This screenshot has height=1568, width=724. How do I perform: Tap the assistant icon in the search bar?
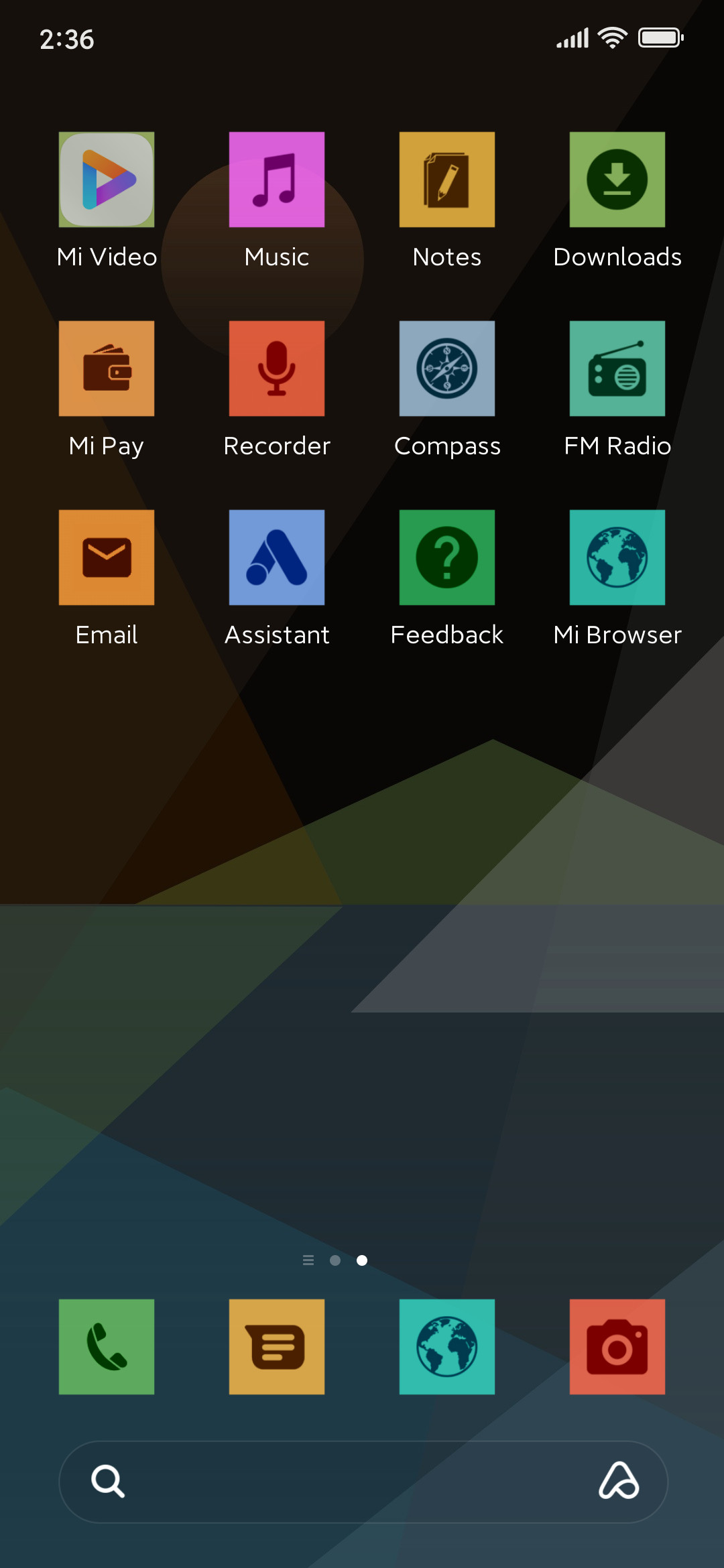point(619,1480)
